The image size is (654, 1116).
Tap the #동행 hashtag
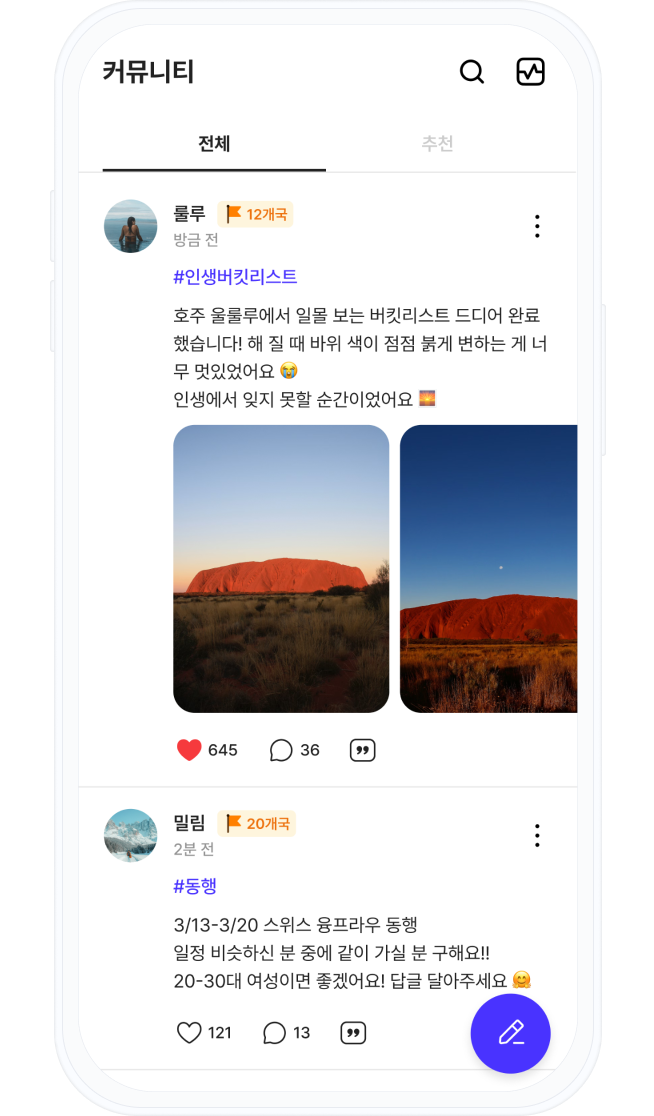tap(195, 886)
